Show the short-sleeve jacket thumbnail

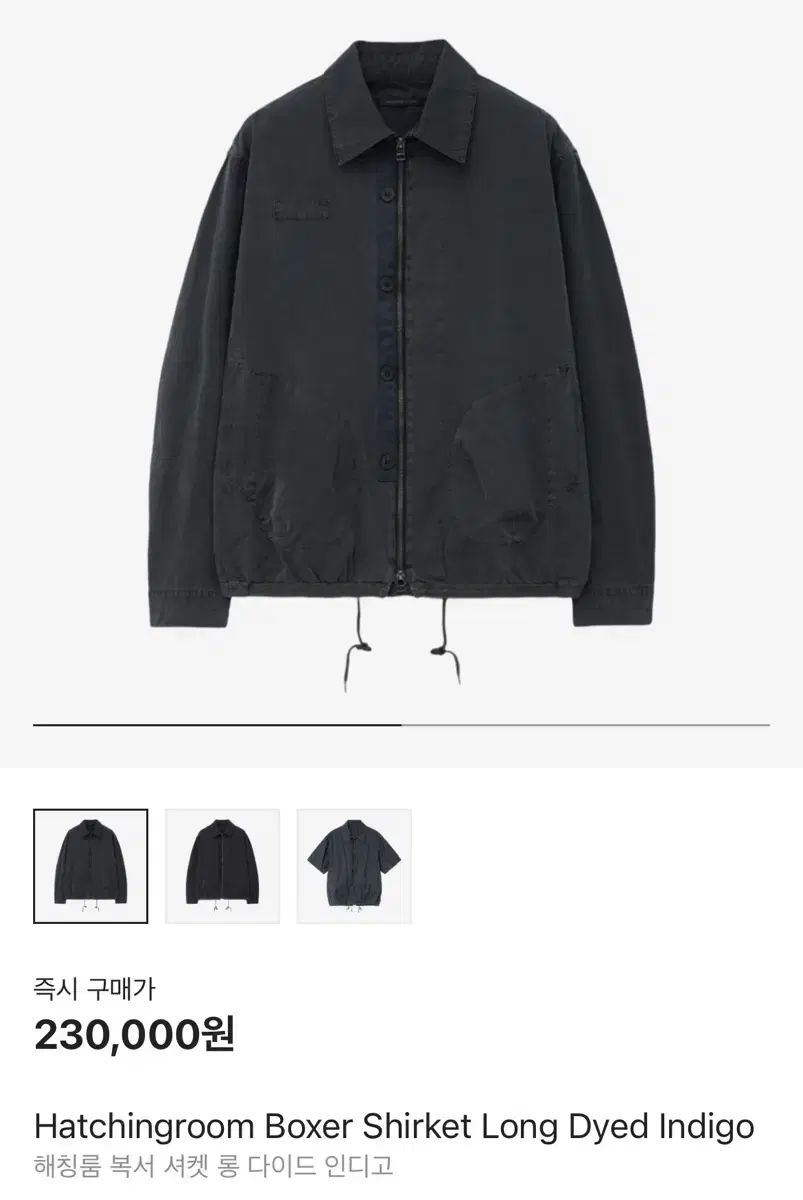pyautogui.click(x=353, y=866)
